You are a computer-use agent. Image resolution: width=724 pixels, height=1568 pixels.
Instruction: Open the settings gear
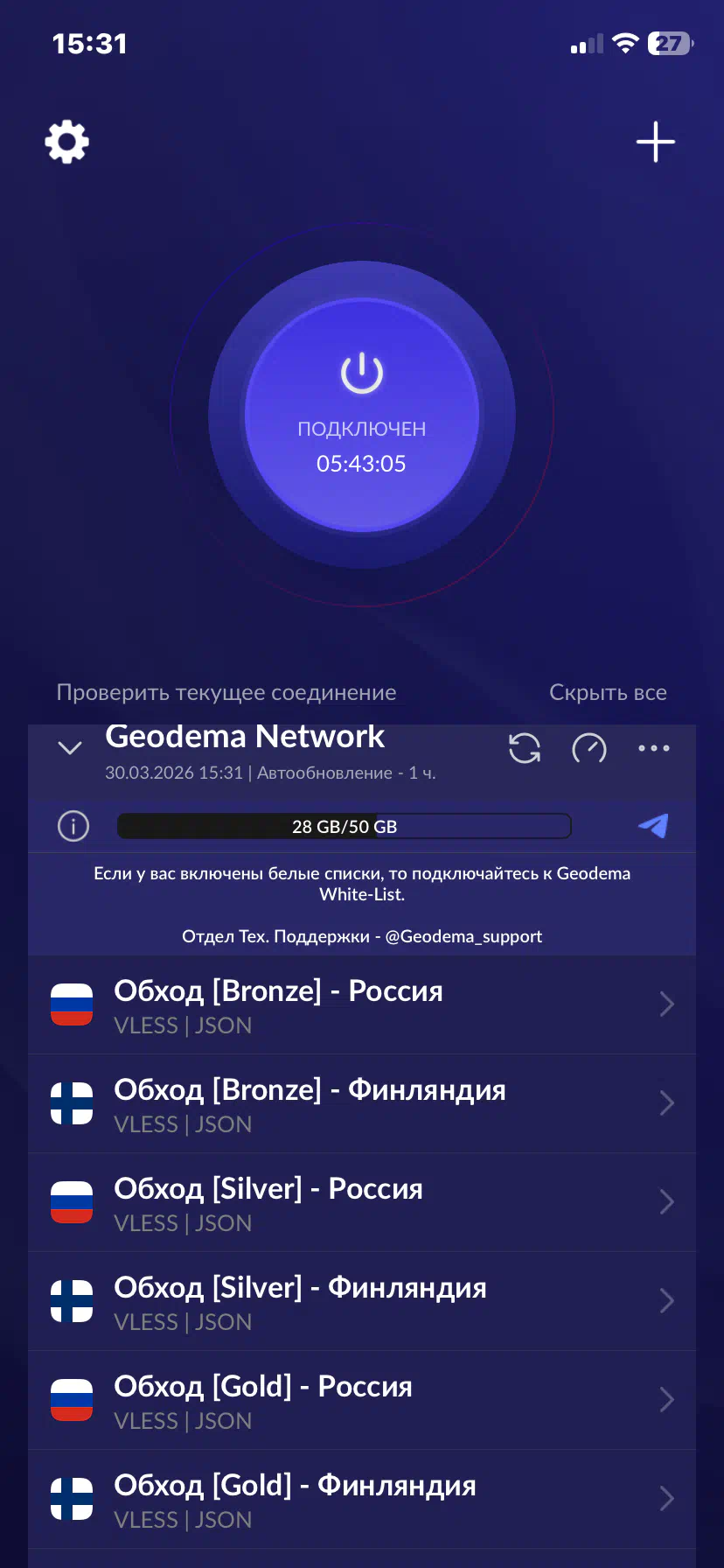click(x=67, y=142)
